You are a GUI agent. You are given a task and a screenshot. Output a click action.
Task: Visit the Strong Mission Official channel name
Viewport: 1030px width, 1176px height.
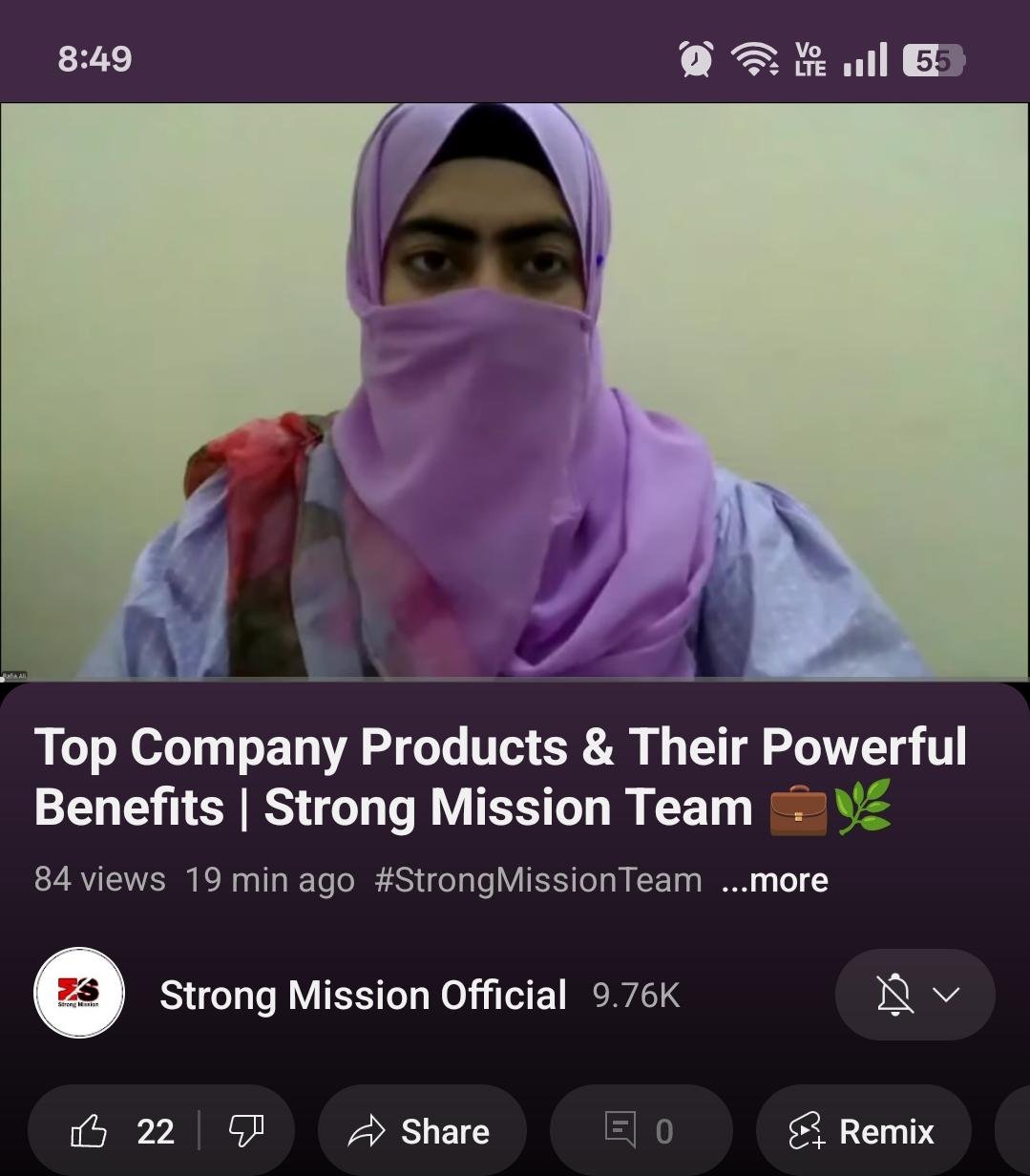363,995
